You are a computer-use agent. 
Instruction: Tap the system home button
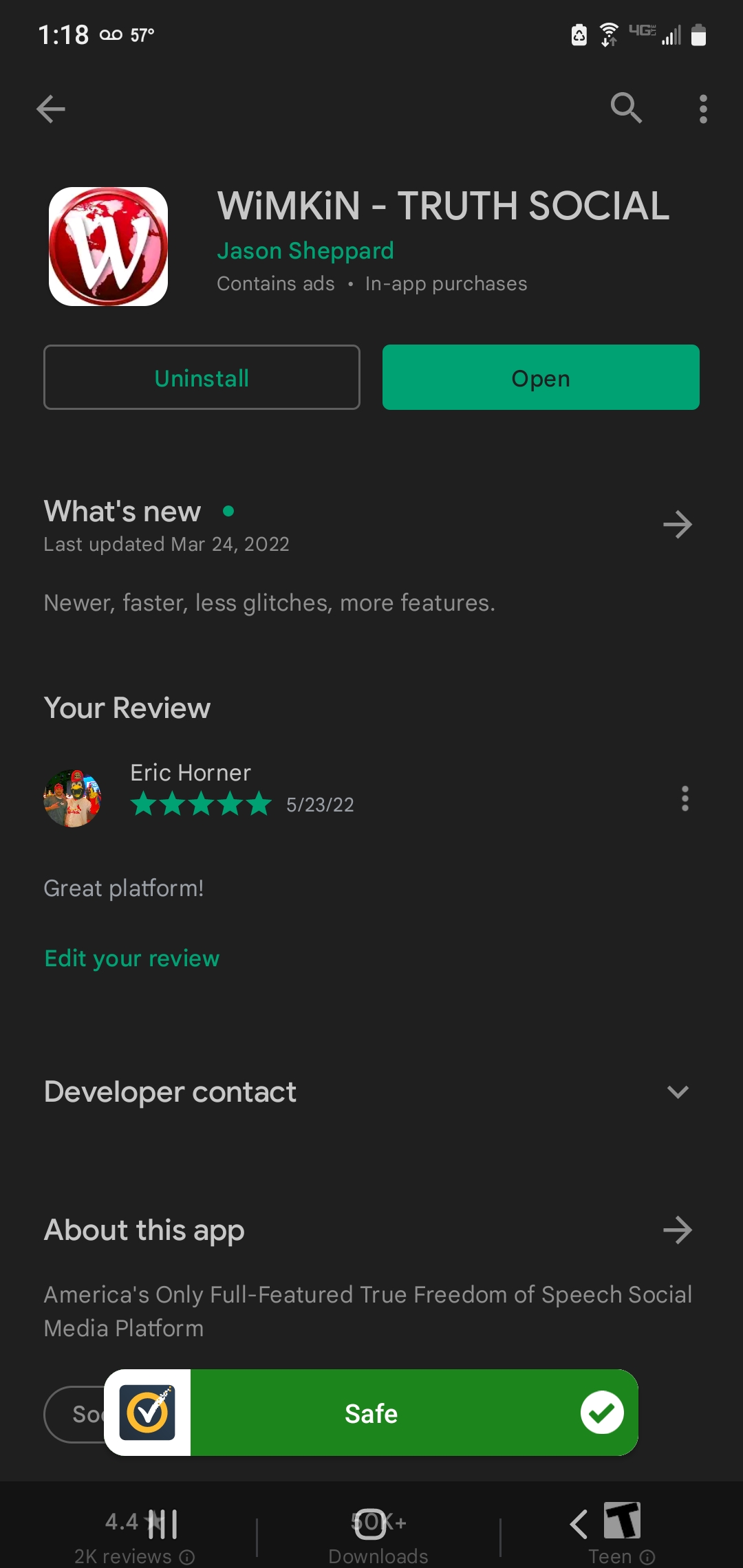(371, 1524)
